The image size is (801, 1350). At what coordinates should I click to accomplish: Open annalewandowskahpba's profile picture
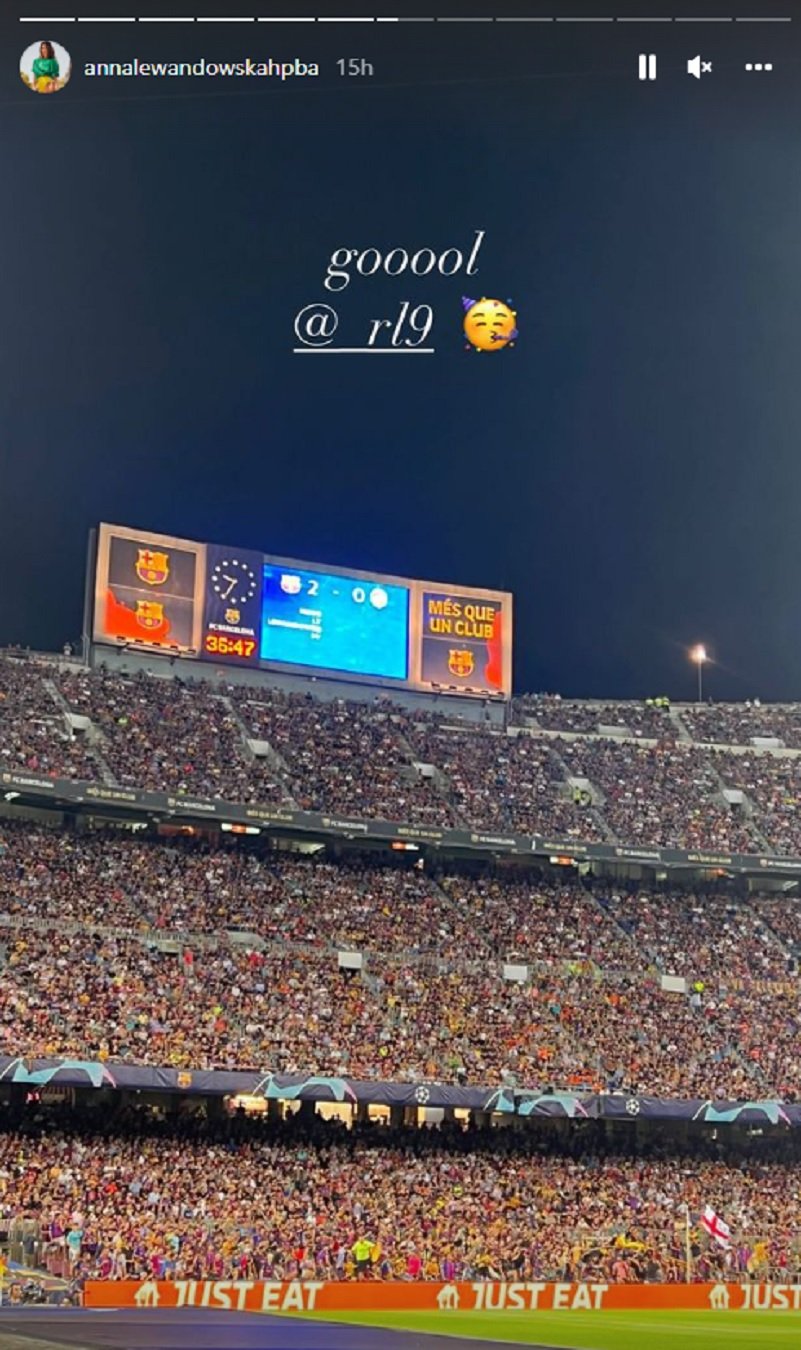point(45,67)
